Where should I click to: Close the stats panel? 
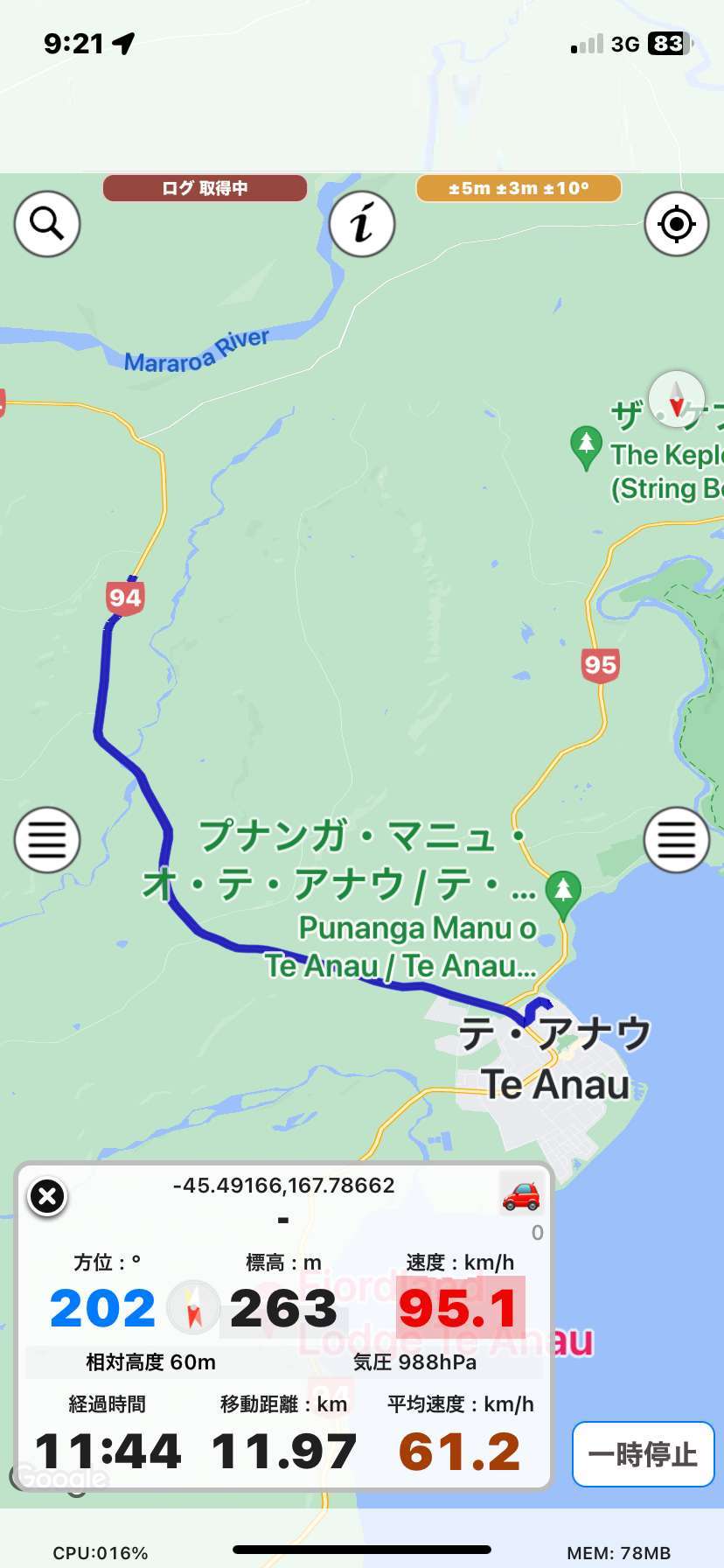coord(47,1196)
